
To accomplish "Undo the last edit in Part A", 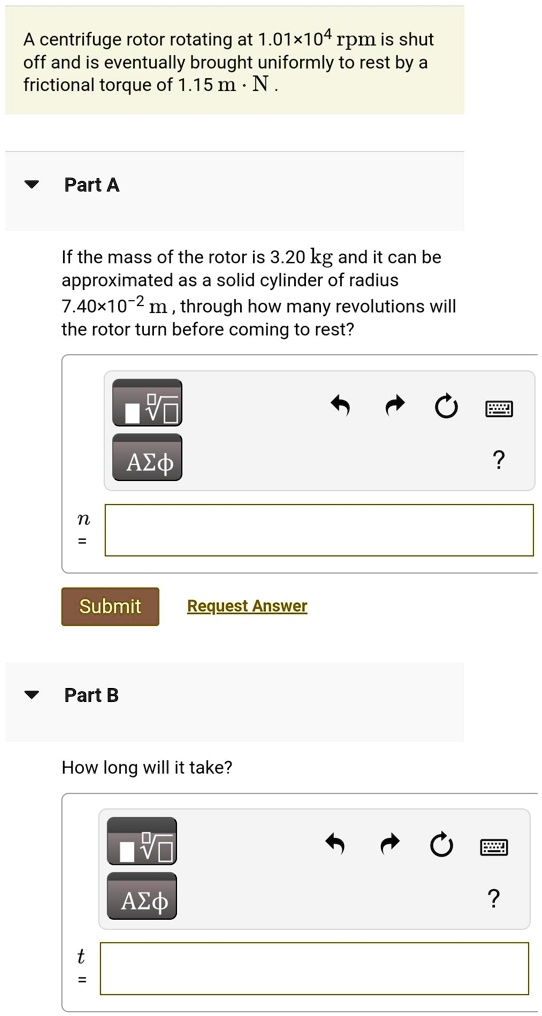I will 340,406.
